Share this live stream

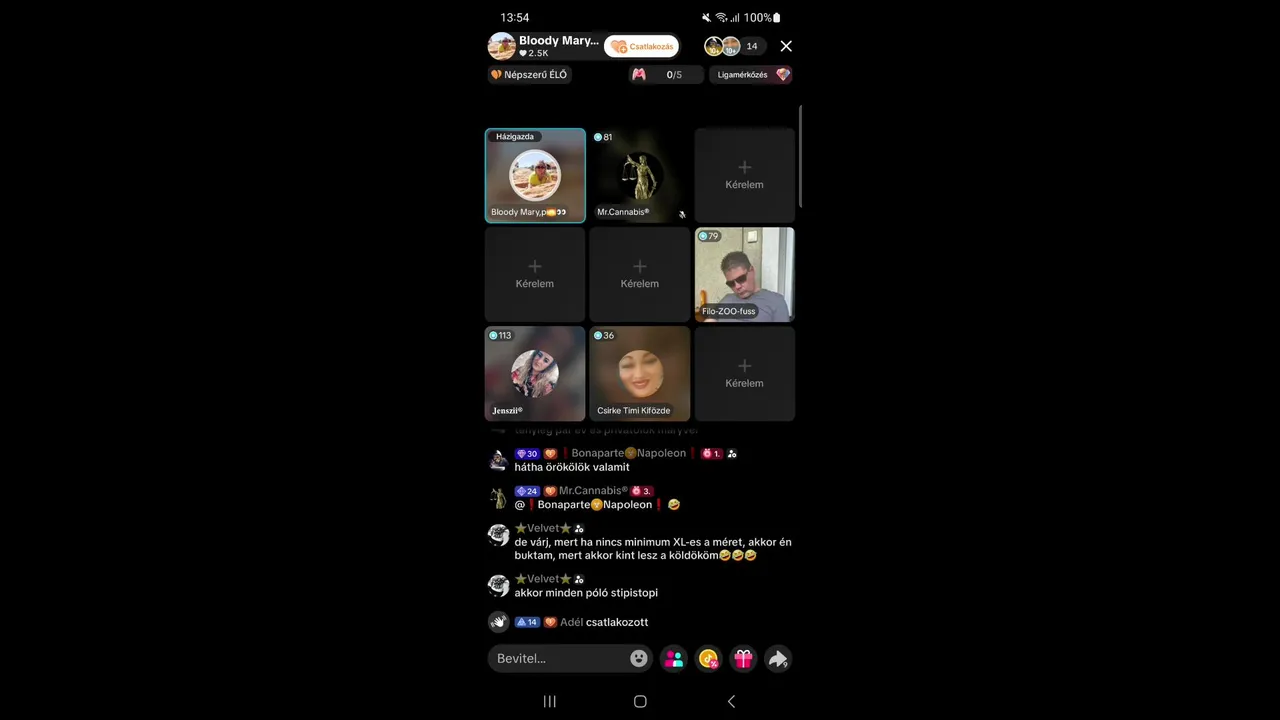(x=777, y=658)
